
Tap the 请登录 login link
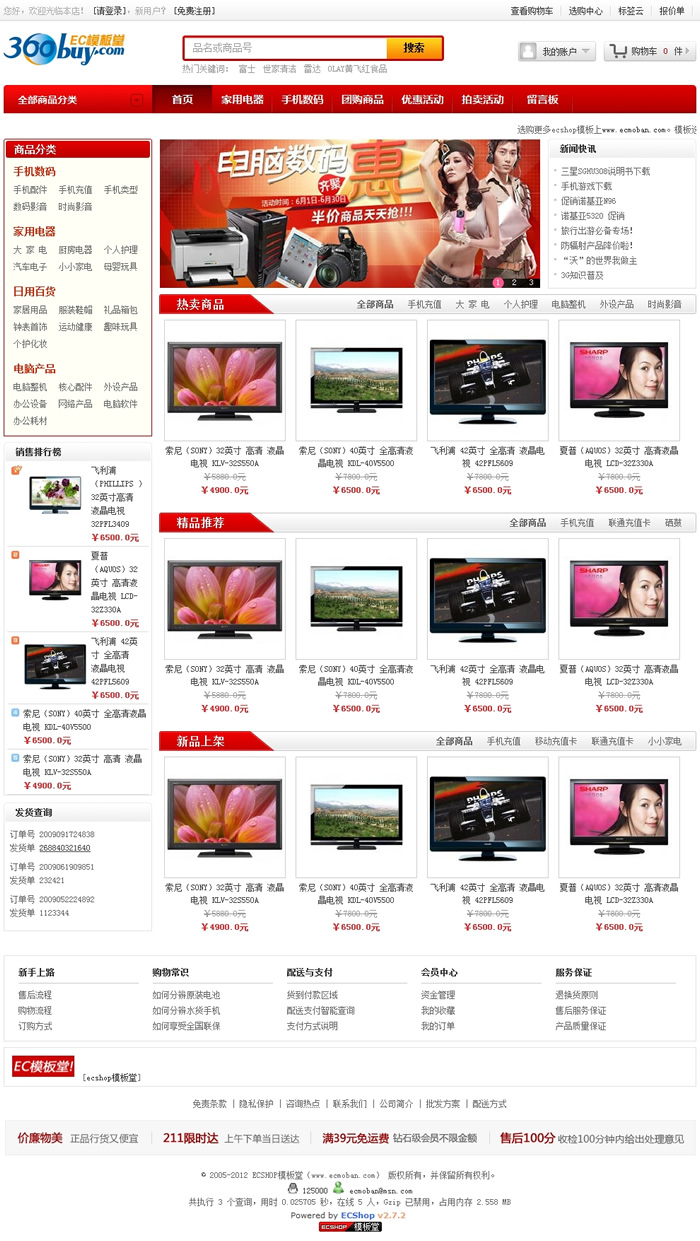click(x=110, y=11)
